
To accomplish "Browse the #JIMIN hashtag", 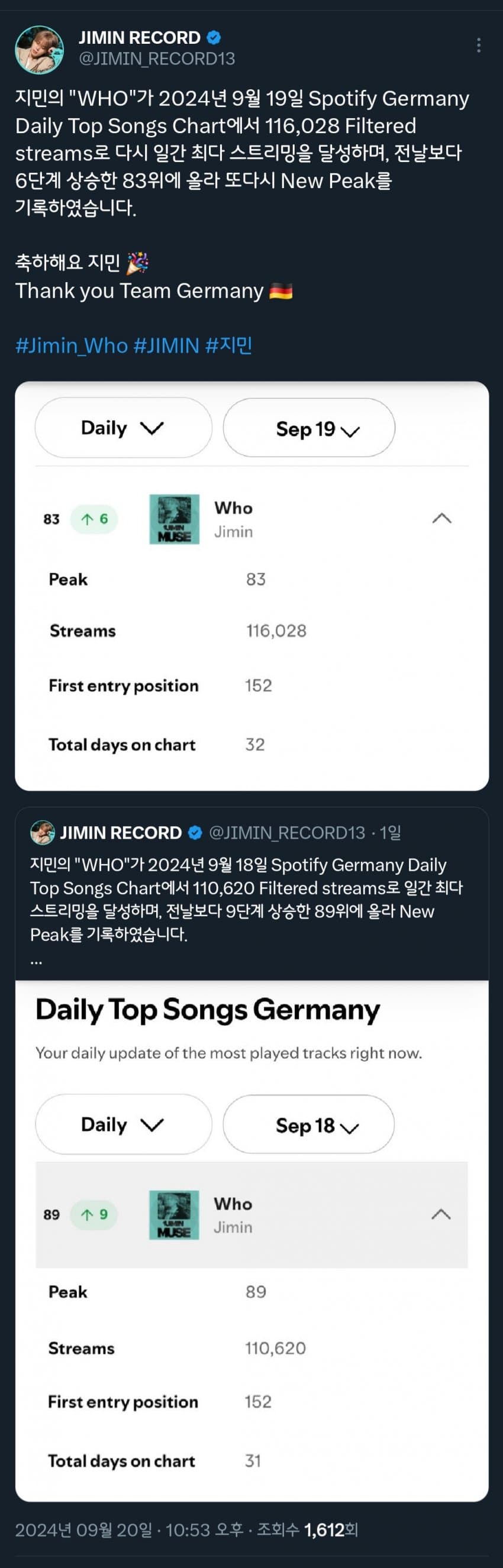I will (166, 346).
